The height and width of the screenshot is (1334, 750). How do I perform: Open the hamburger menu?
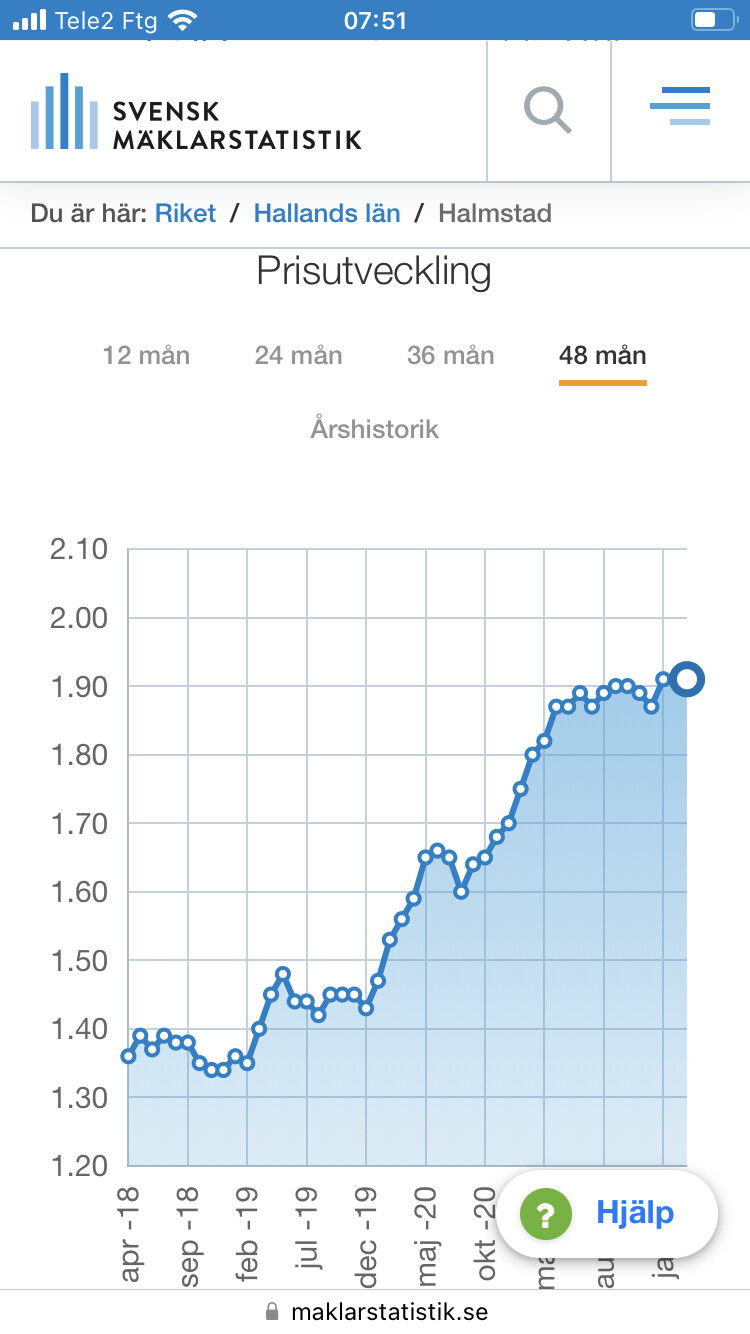click(680, 106)
